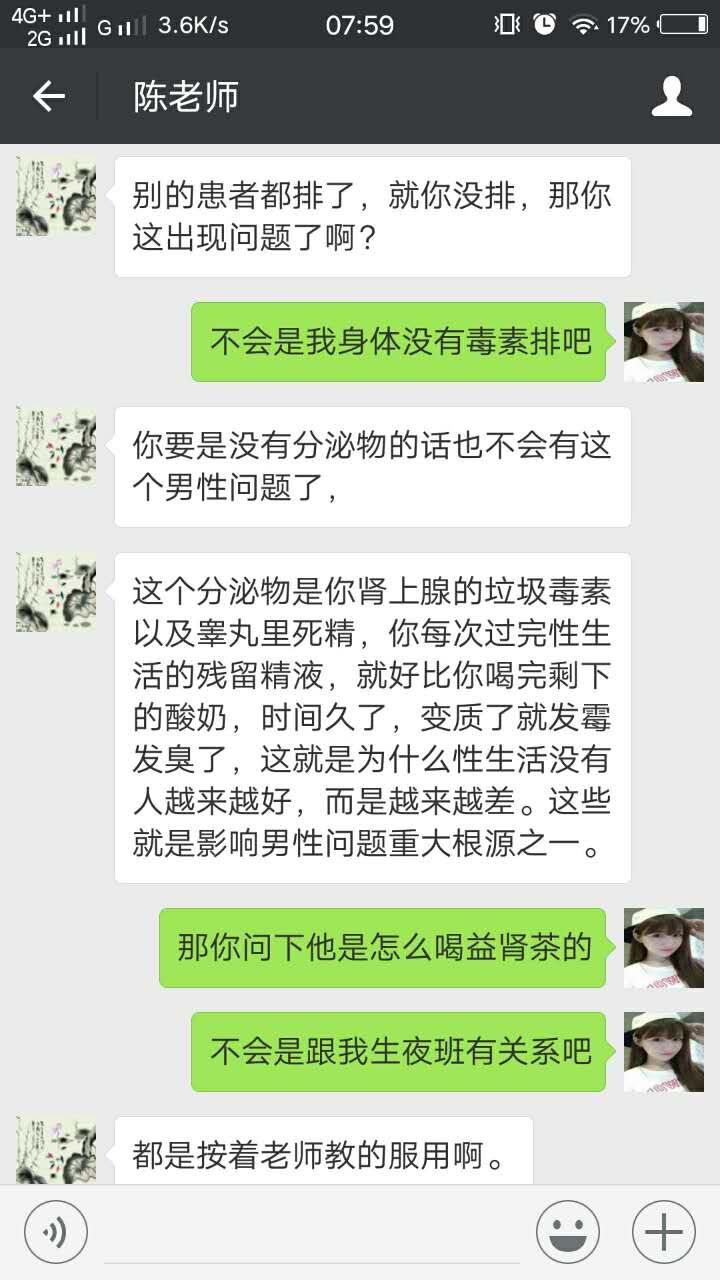Switch to voice message input
720x1280 pixels.
[x=56, y=1231]
